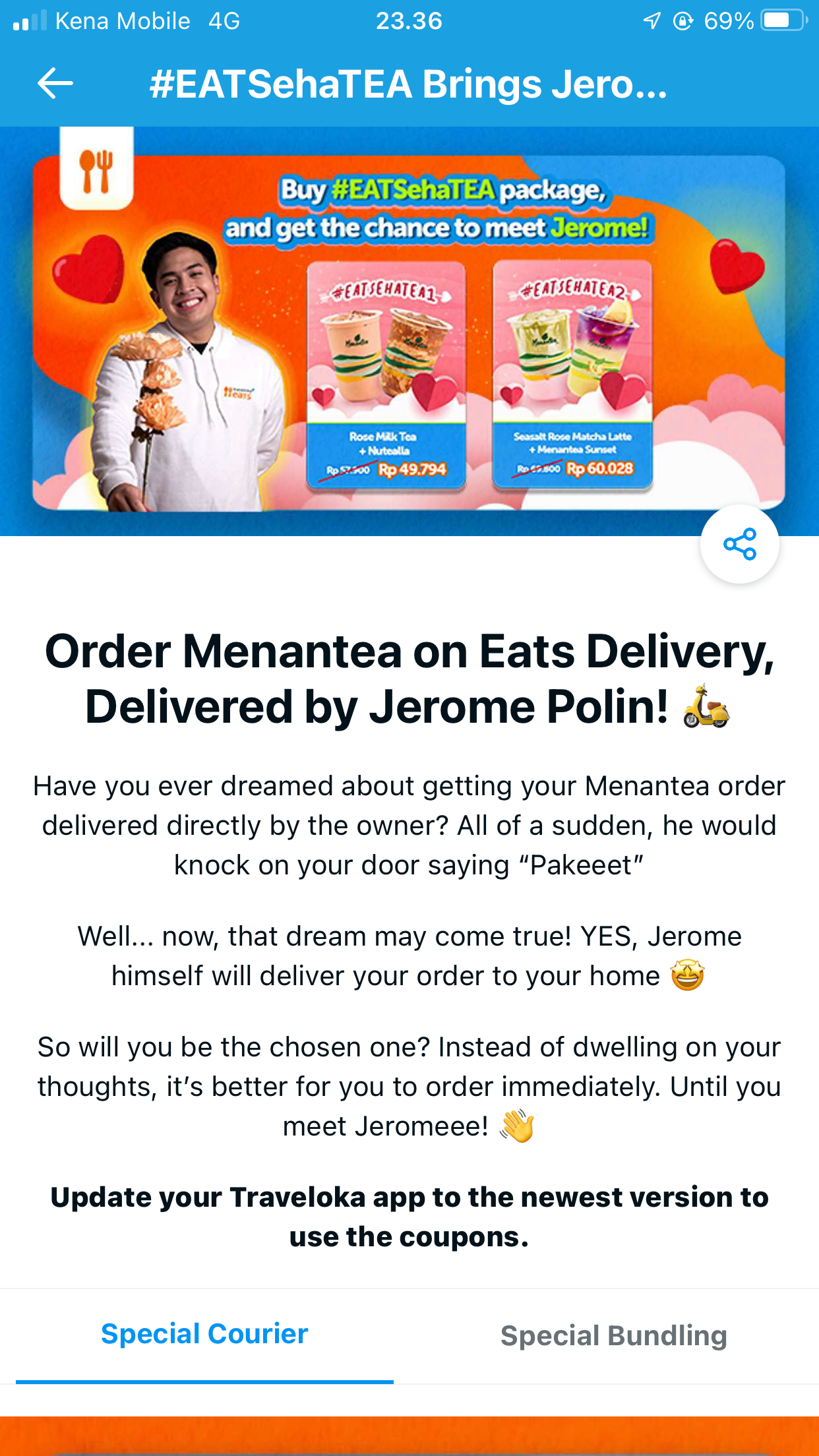The height and width of the screenshot is (1456, 819).
Task: Go back using the arrow icon
Action: [x=55, y=84]
